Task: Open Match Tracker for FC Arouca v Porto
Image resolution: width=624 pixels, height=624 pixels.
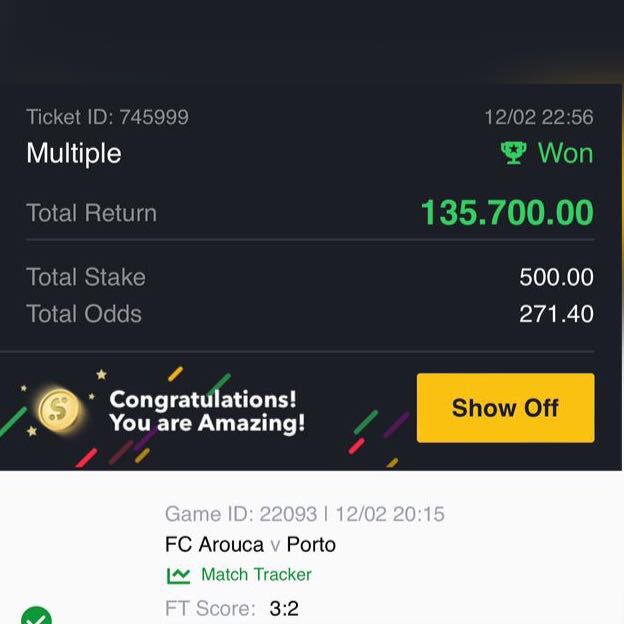Action: 240,575
